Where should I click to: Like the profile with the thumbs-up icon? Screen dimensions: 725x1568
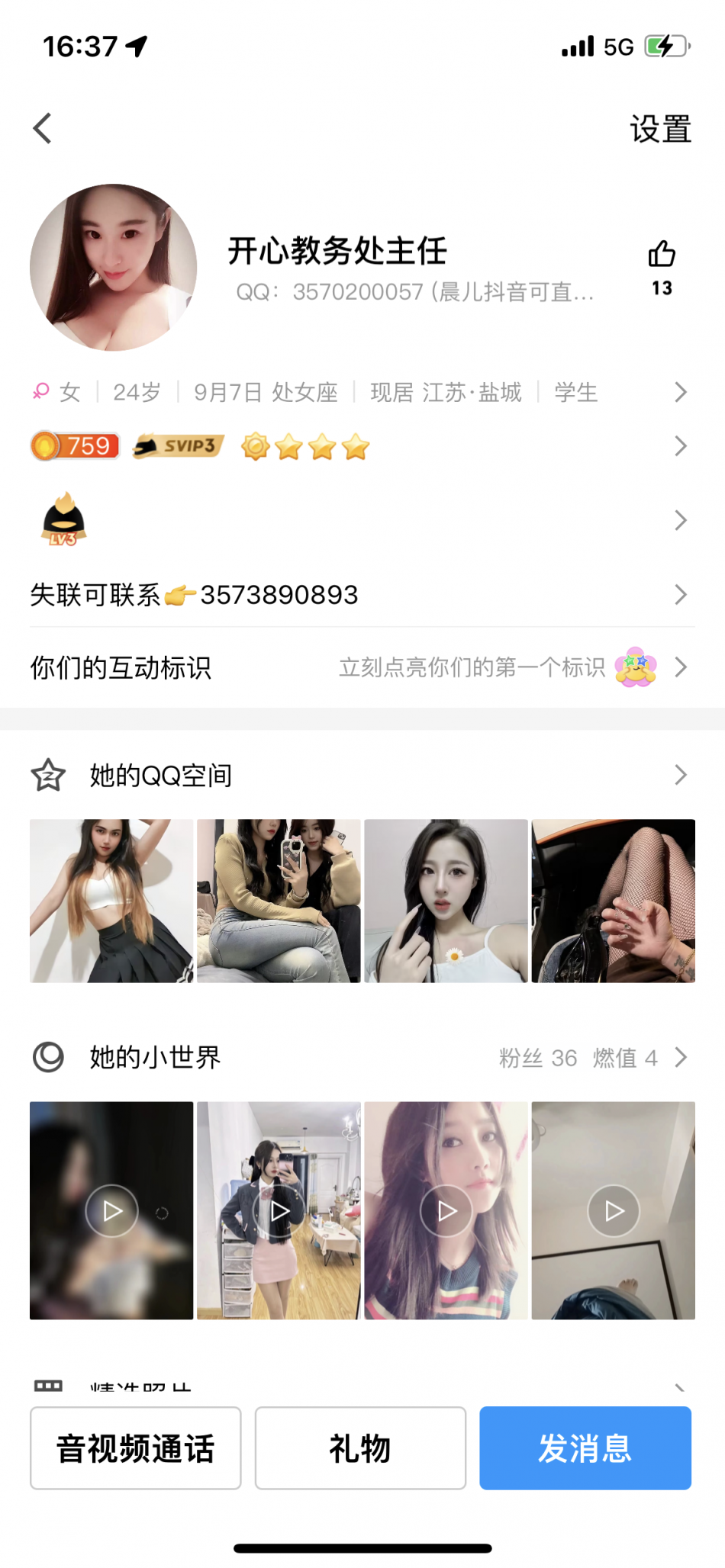[x=662, y=255]
